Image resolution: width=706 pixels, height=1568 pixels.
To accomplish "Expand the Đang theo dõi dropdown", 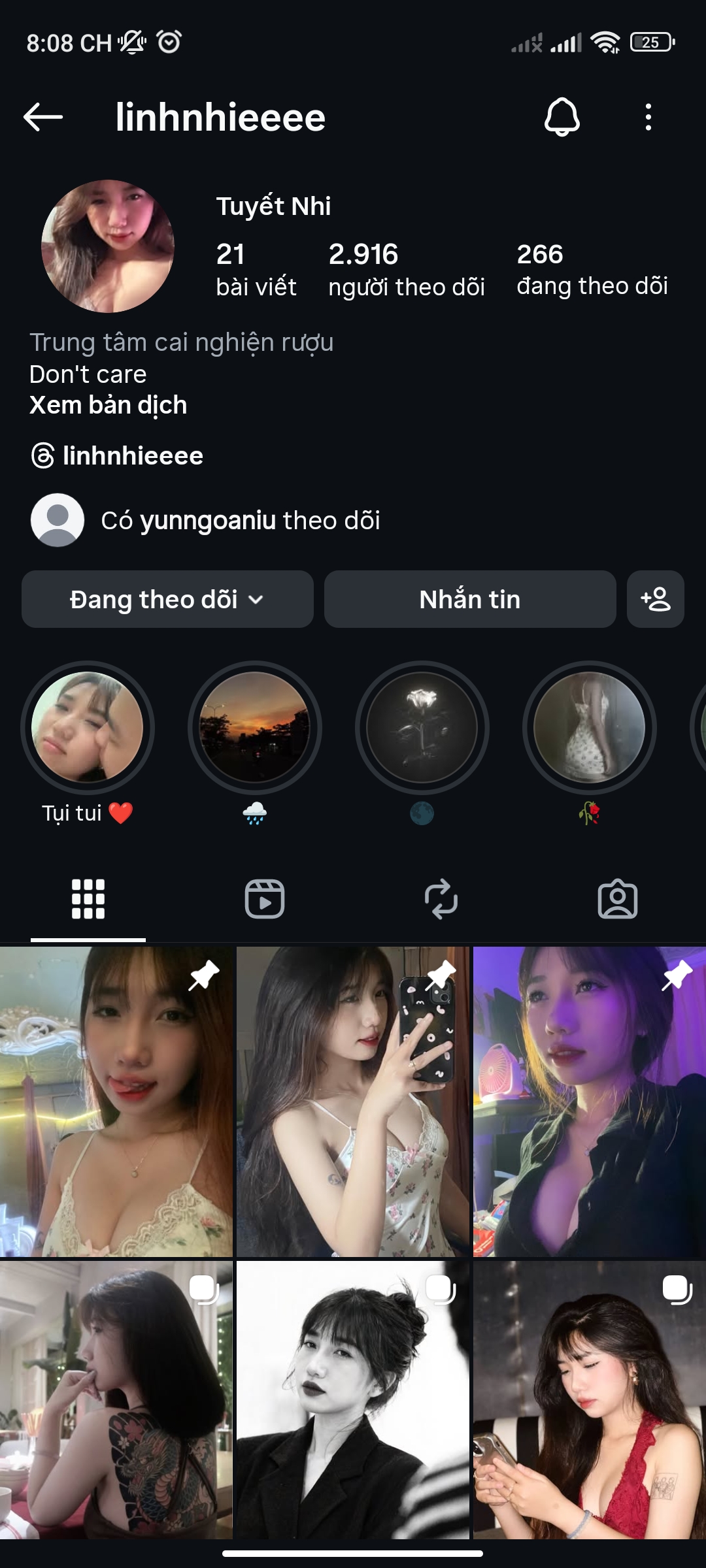I will point(167,599).
